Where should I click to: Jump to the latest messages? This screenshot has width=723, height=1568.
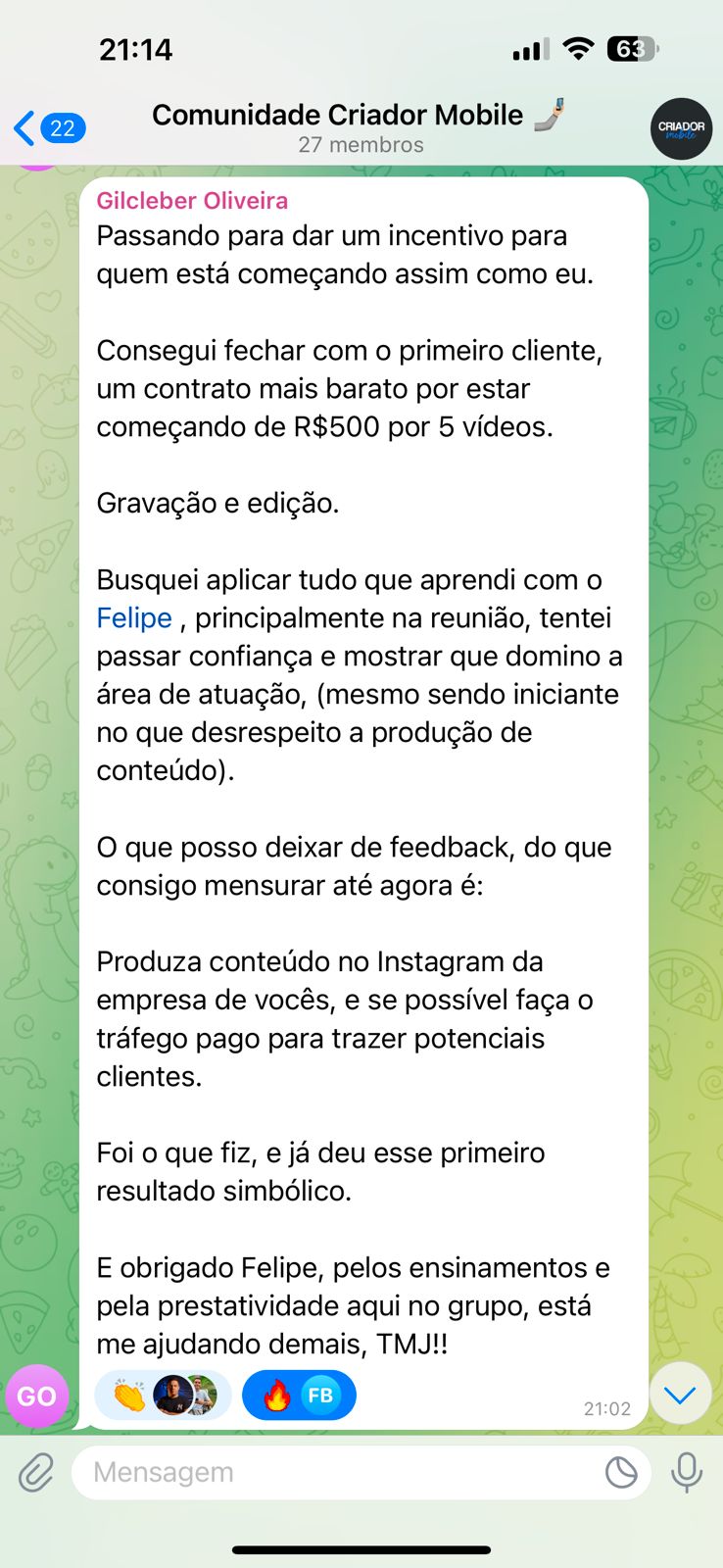point(679,1394)
